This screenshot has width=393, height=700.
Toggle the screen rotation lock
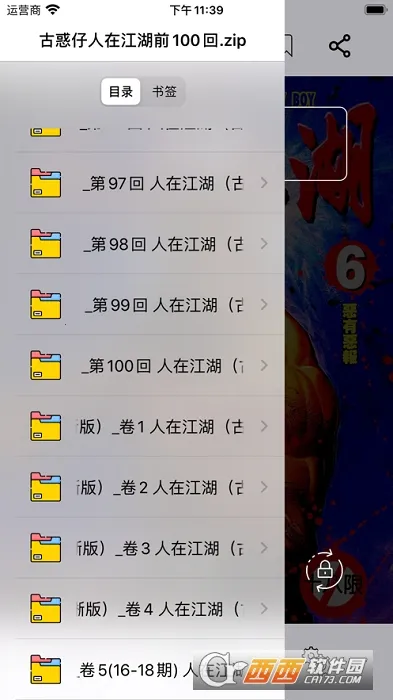point(325,571)
